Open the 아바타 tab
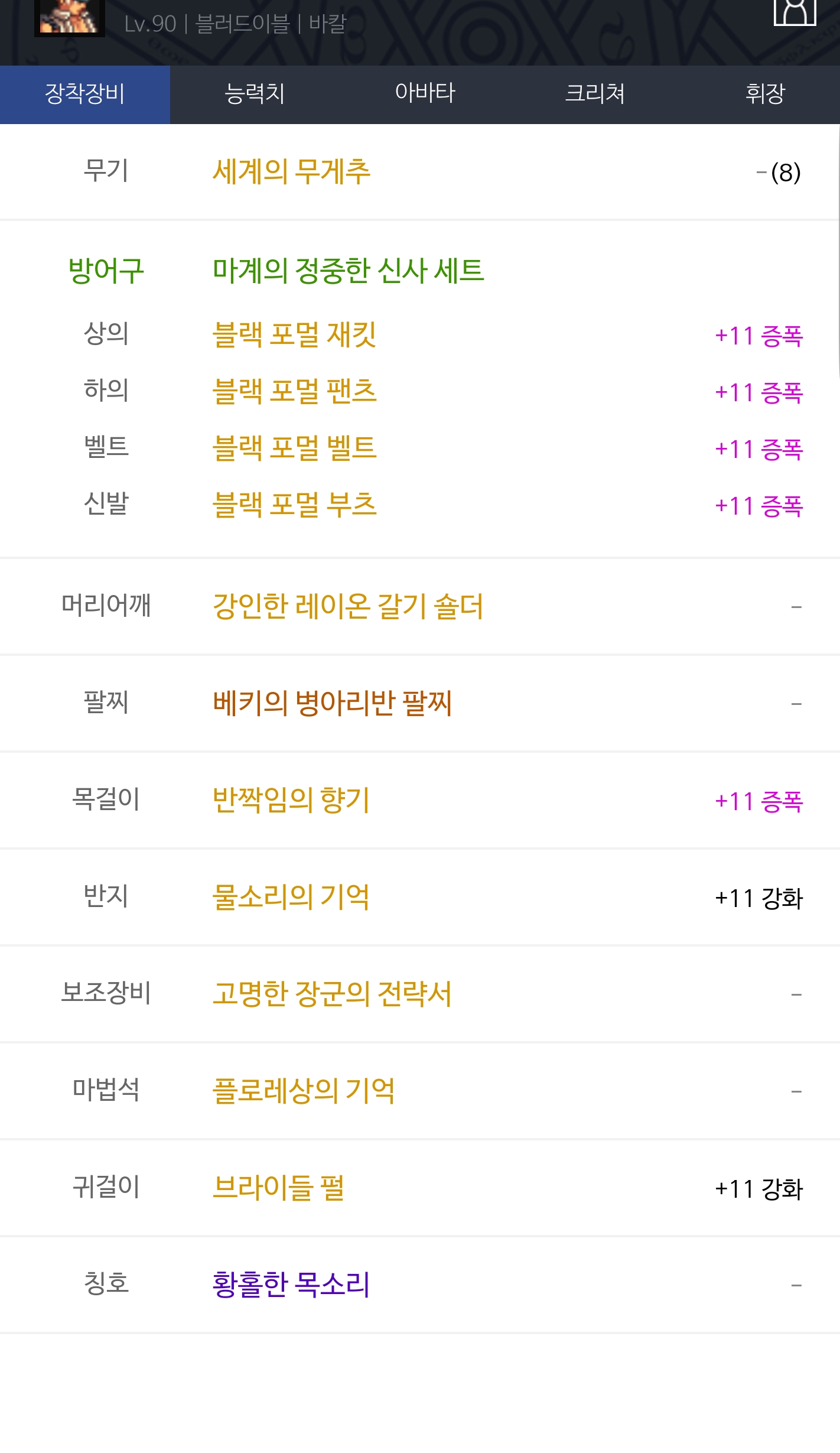The width and height of the screenshot is (840, 1453). click(x=425, y=95)
